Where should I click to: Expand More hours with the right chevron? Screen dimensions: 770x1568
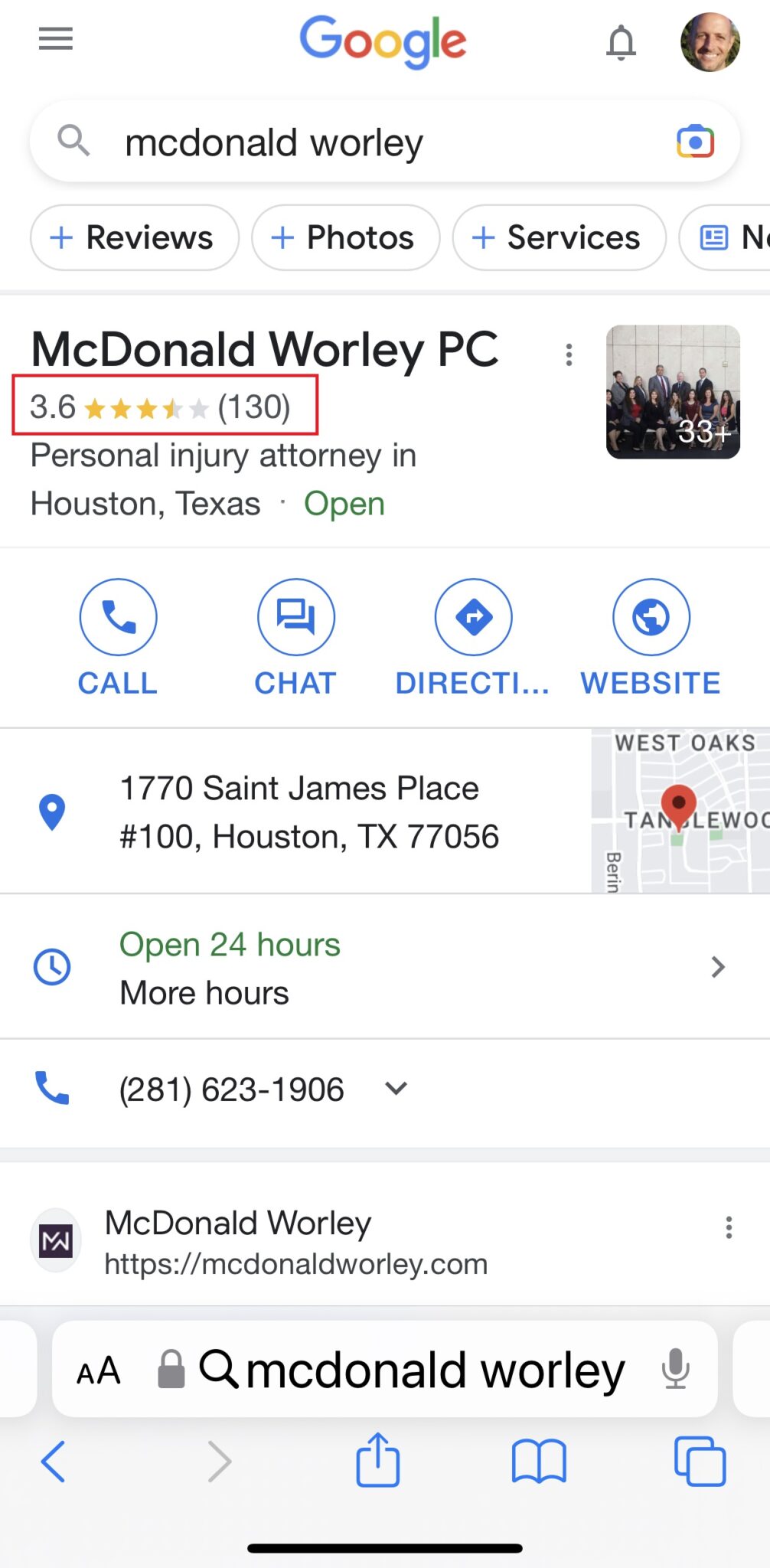pos(717,967)
